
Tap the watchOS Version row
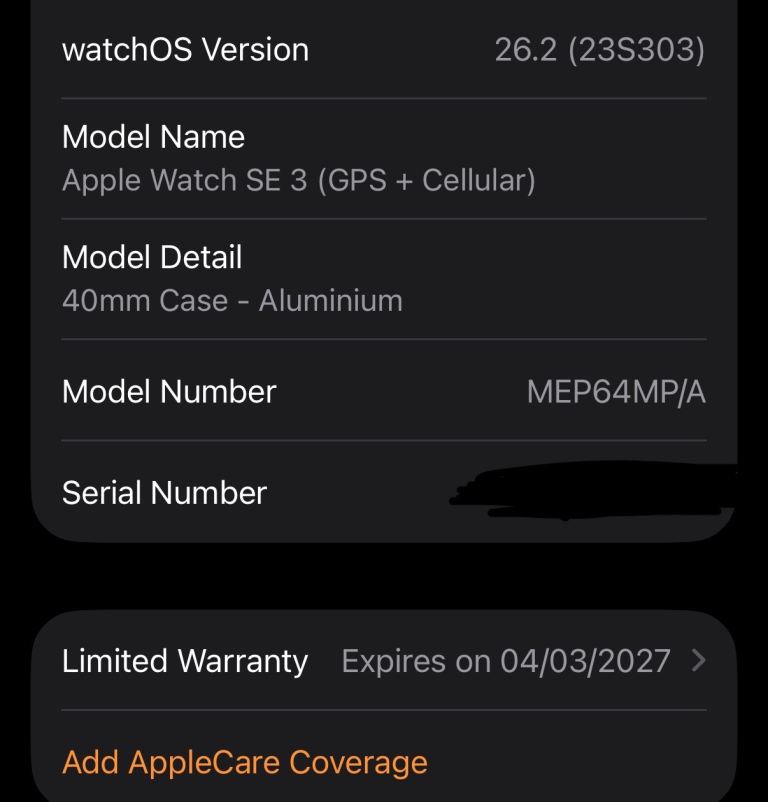(384, 50)
